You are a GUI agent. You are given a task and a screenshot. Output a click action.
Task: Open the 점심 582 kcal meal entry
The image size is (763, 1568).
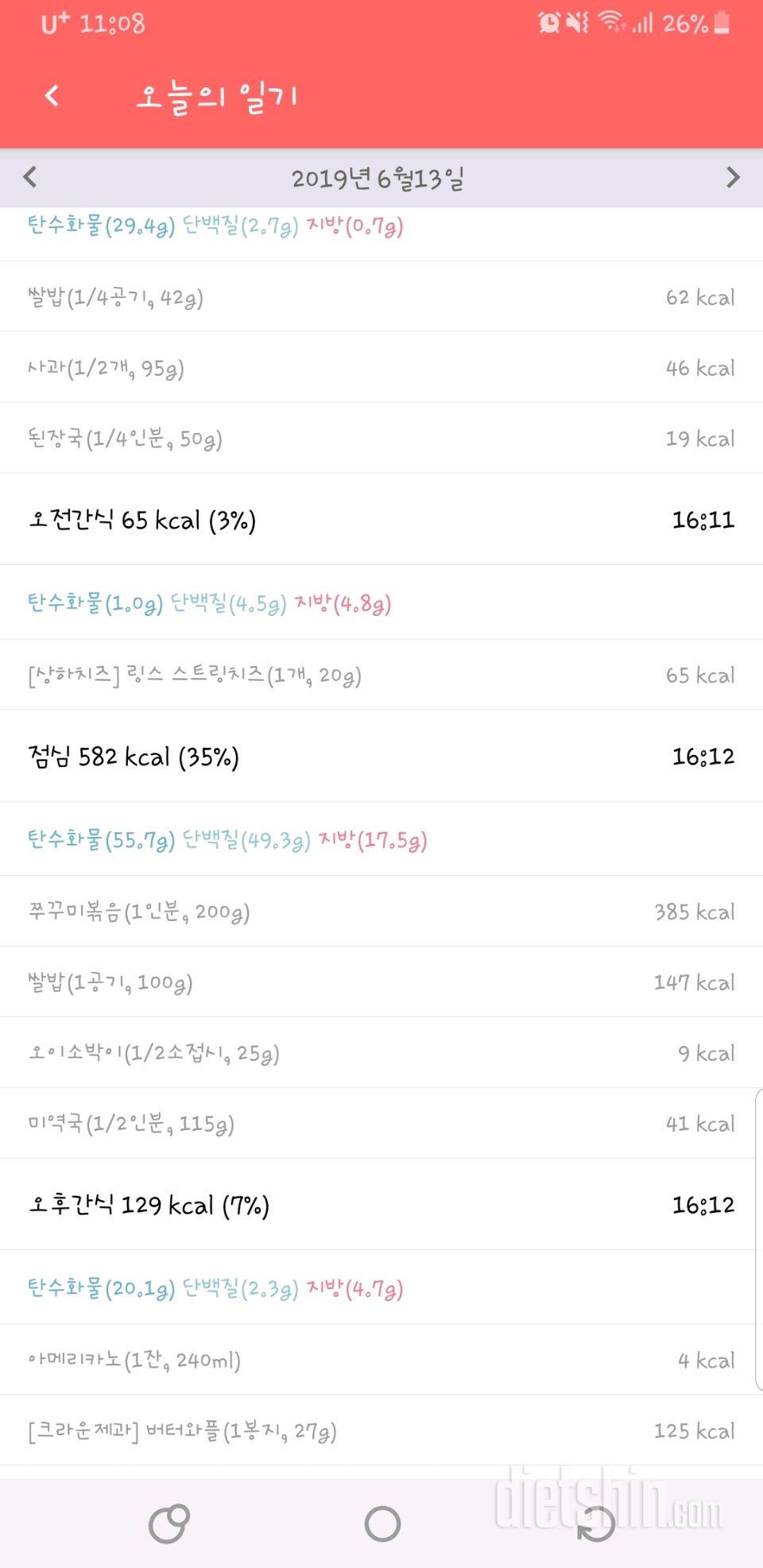[x=381, y=756]
